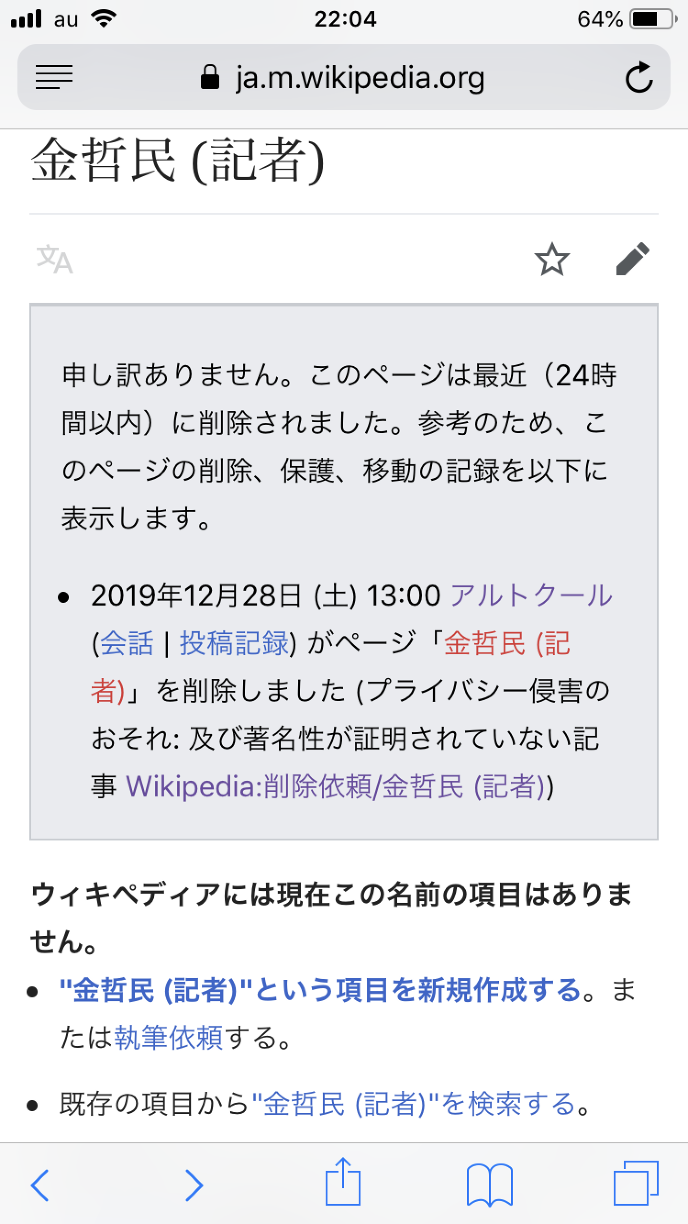Go back in Safari
The width and height of the screenshot is (688, 1224).
pos(40,1185)
